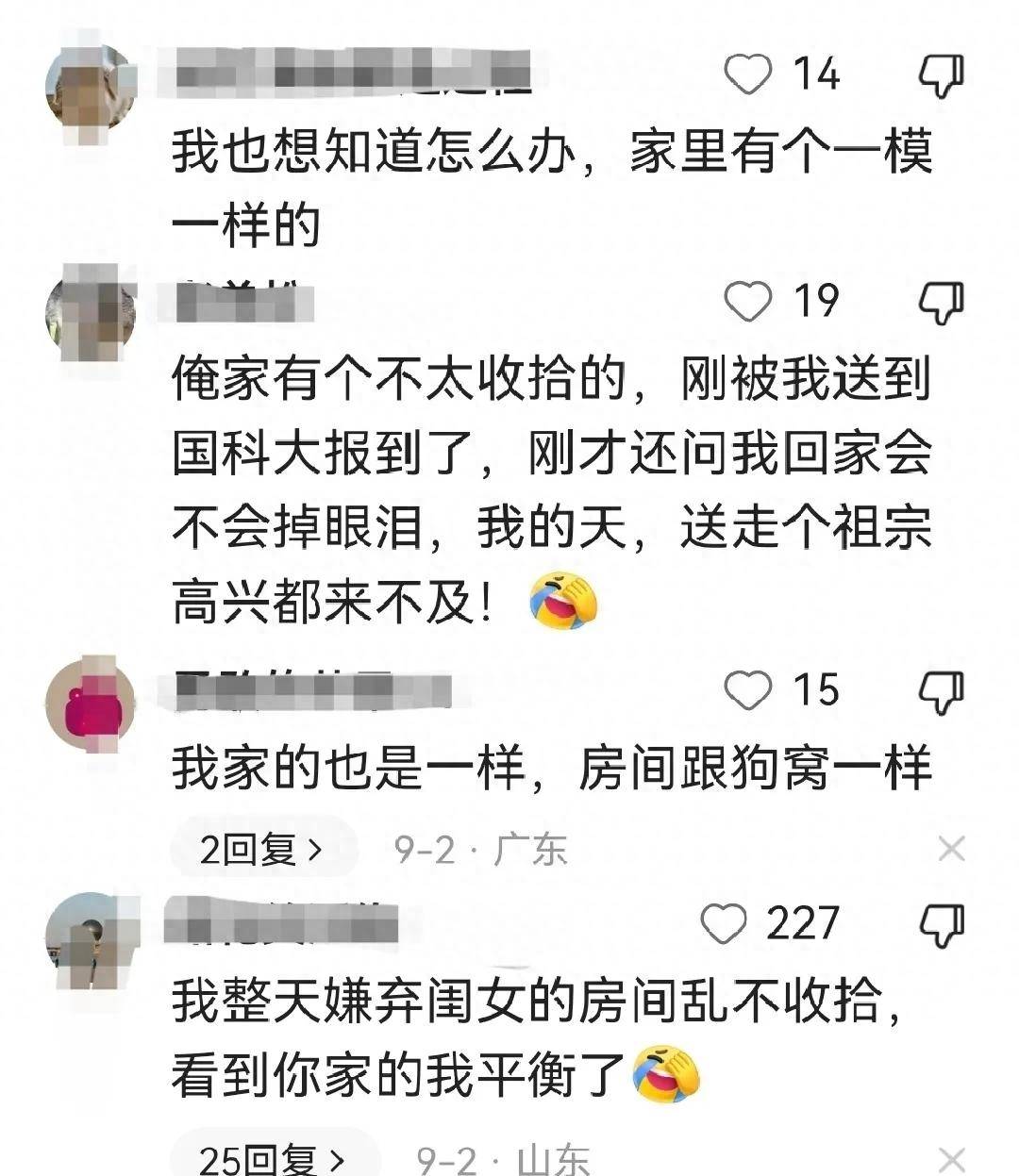Dismiss the 广东 comment with X

951,850
